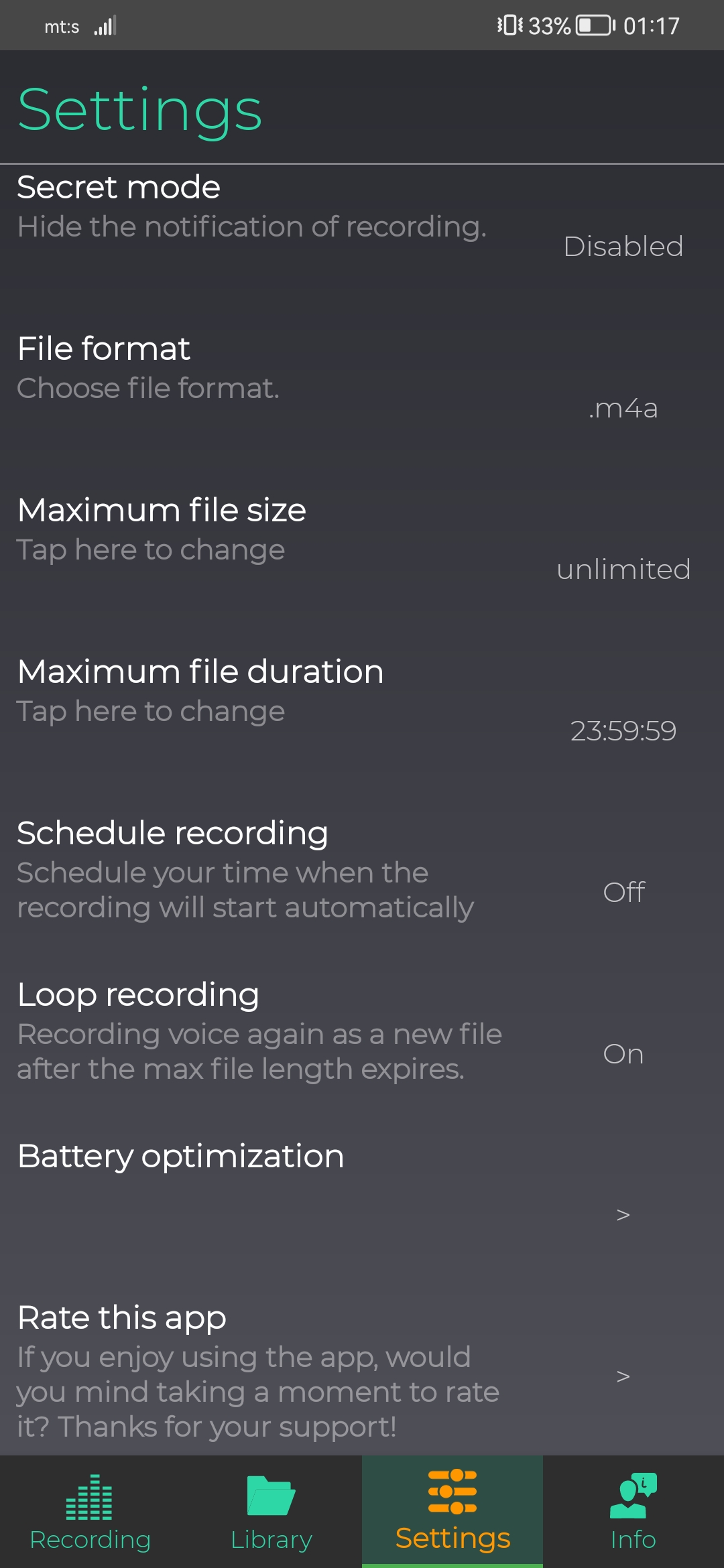Choose a different File format

pos(623,407)
